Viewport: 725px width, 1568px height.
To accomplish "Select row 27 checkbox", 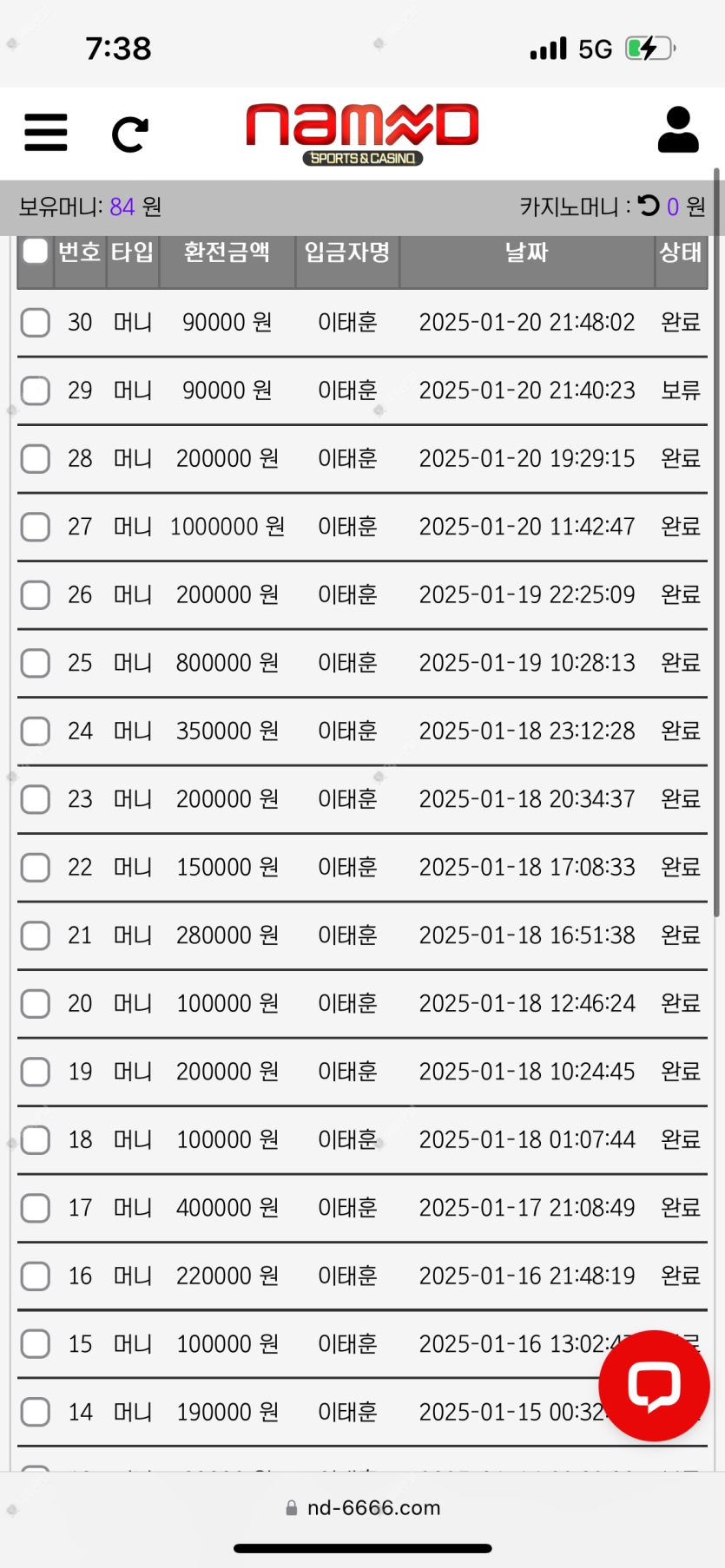I will pos(36,527).
